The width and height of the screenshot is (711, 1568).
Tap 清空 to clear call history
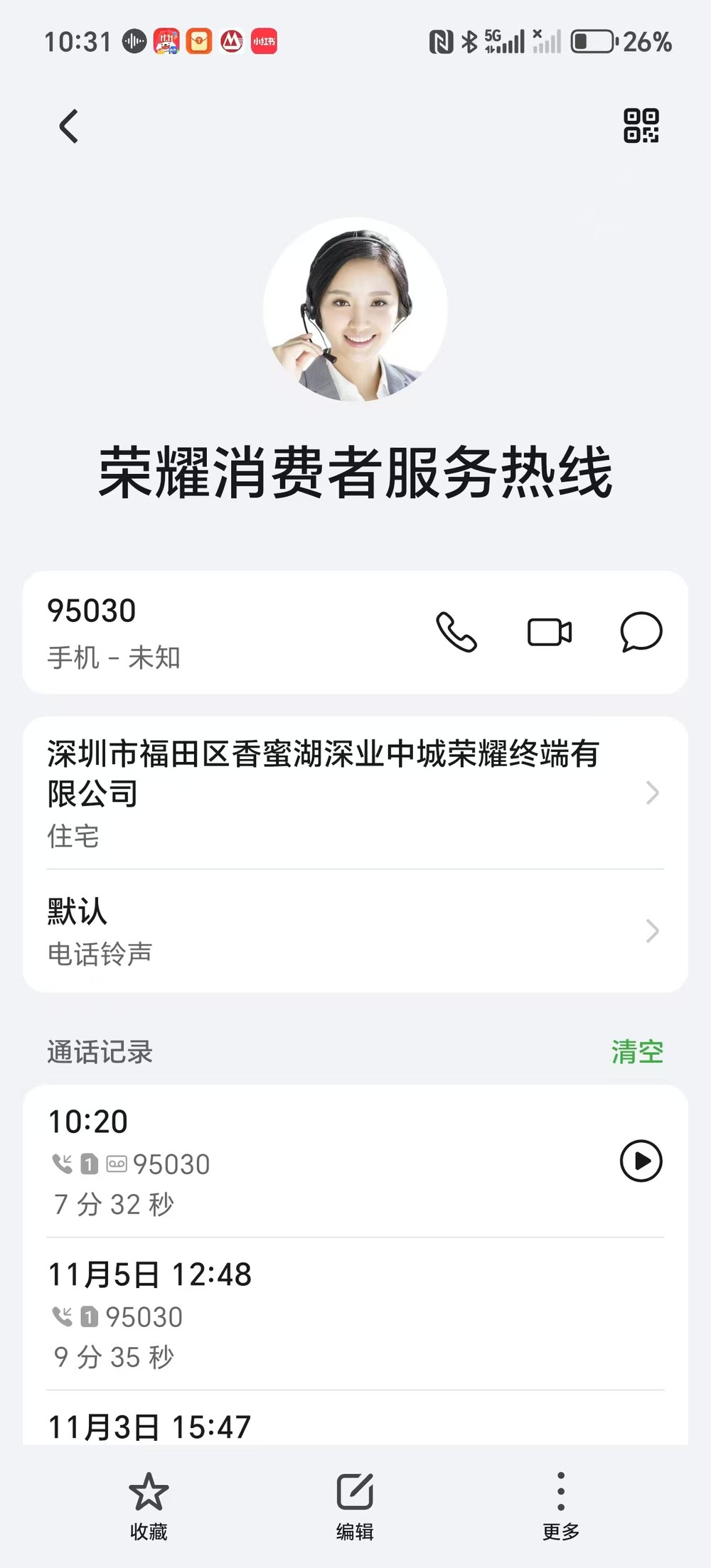pyautogui.click(x=637, y=1052)
